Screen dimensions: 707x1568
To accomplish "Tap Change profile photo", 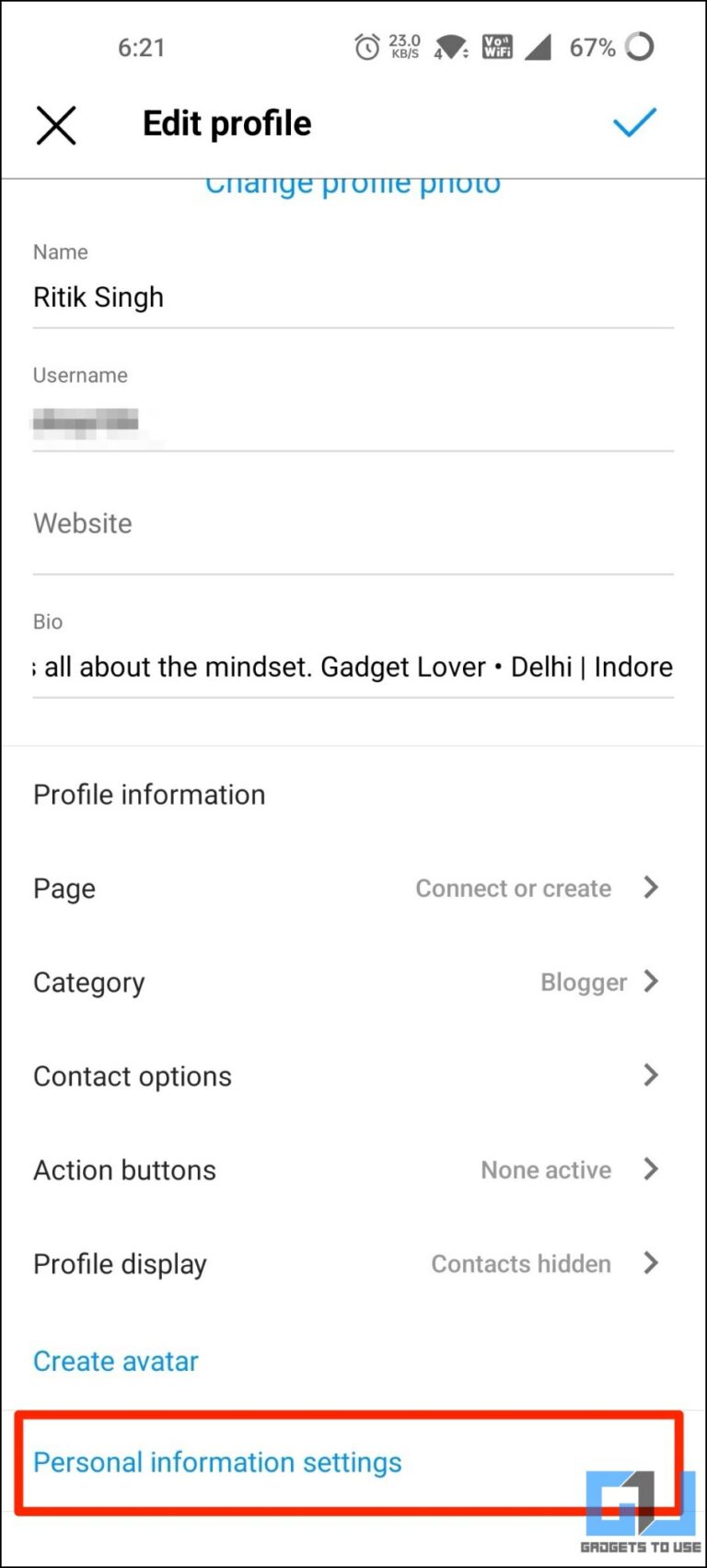I will coord(353,183).
